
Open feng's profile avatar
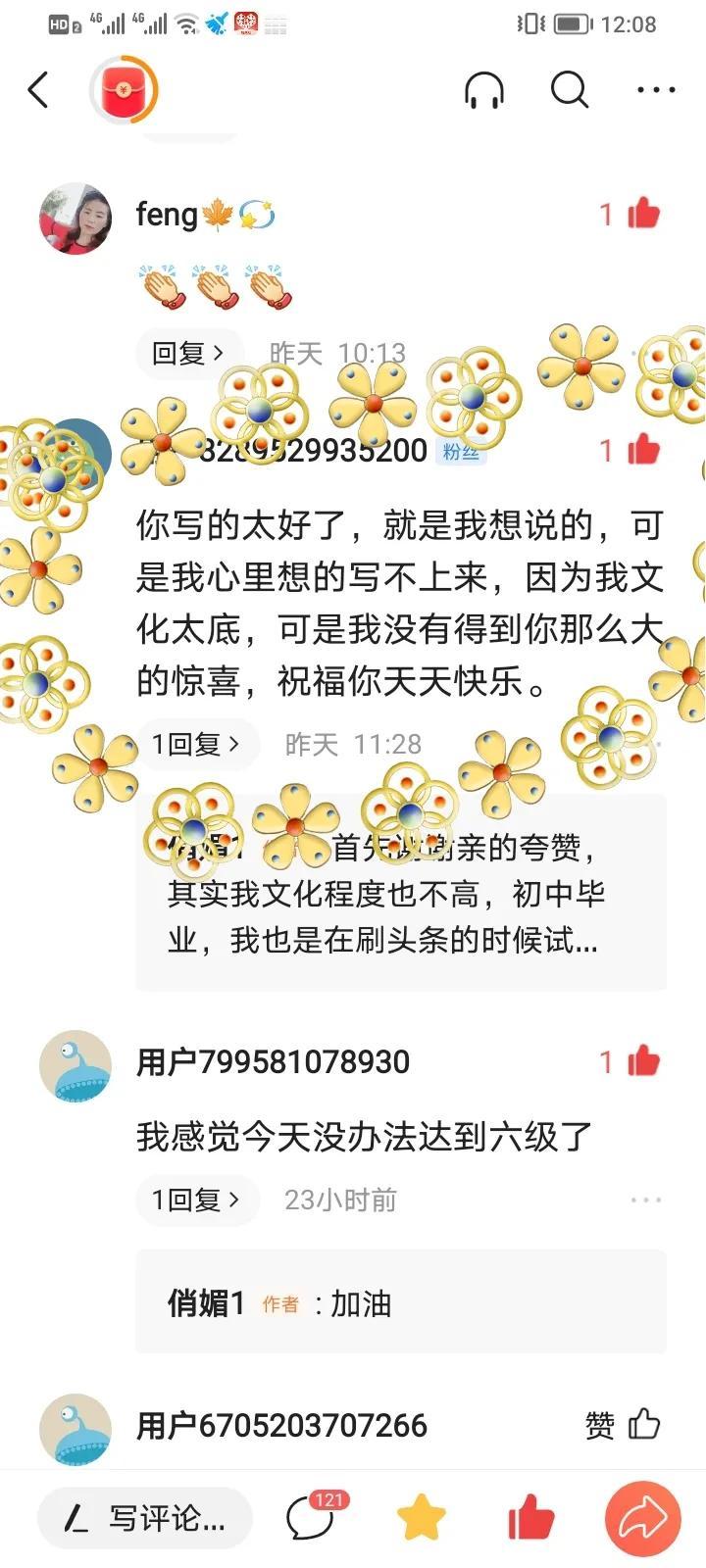pos(76,219)
